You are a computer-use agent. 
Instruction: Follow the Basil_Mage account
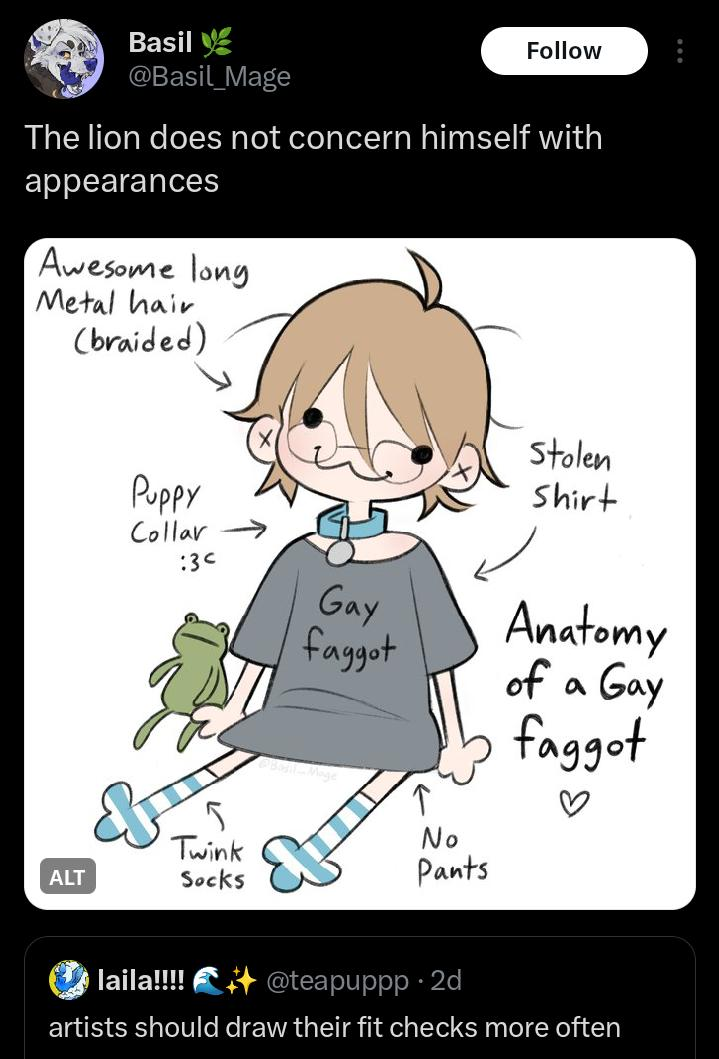564,51
